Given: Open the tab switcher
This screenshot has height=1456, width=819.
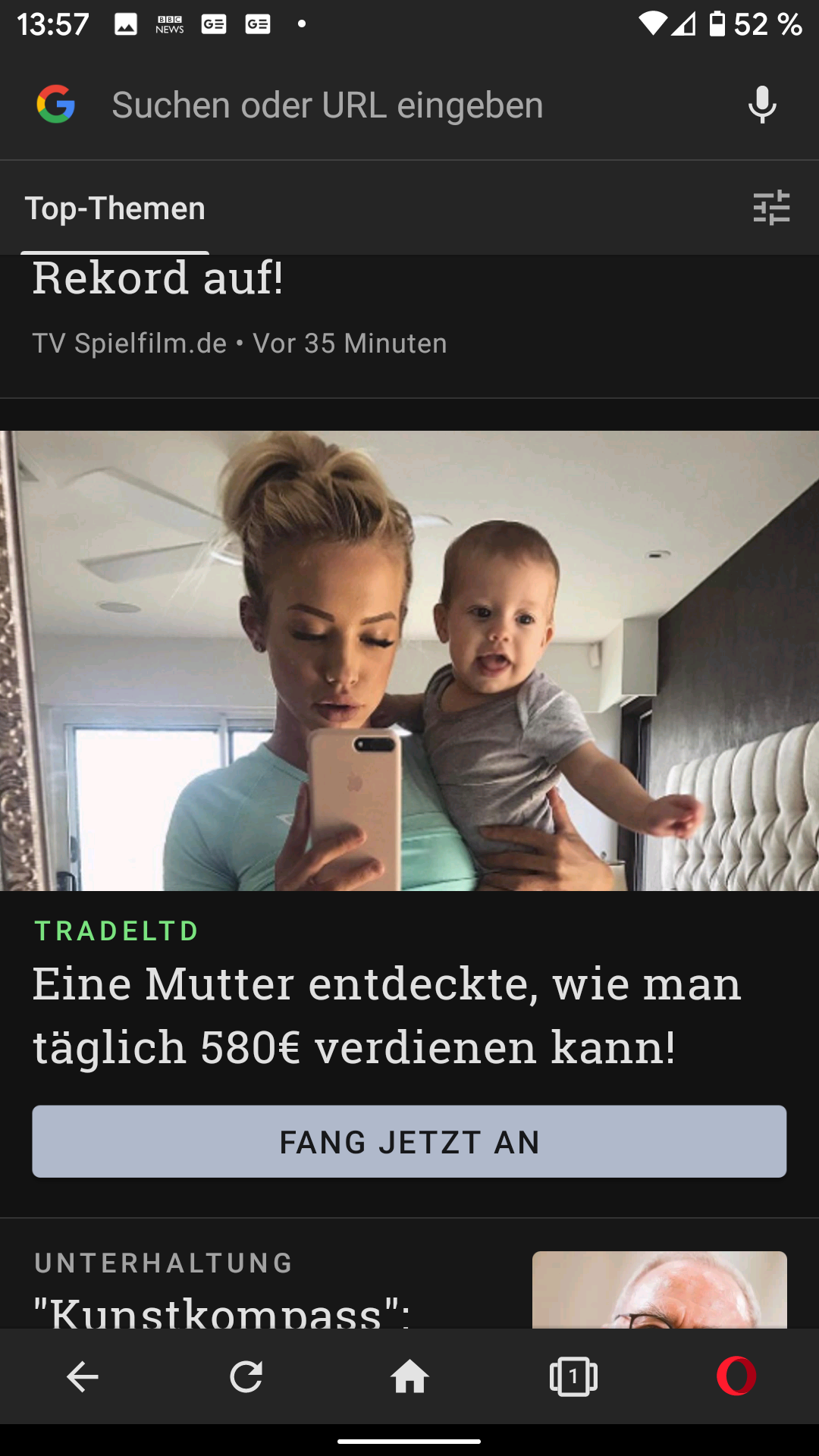Looking at the screenshot, I should (x=573, y=1376).
